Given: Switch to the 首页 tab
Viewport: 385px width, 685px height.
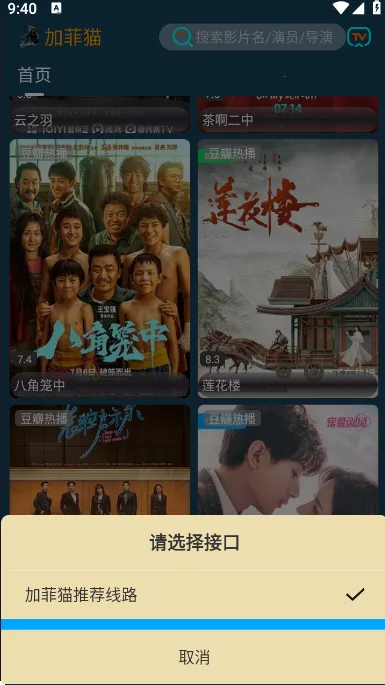Looking at the screenshot, I should pyautogui.click(x=34, y=75).
